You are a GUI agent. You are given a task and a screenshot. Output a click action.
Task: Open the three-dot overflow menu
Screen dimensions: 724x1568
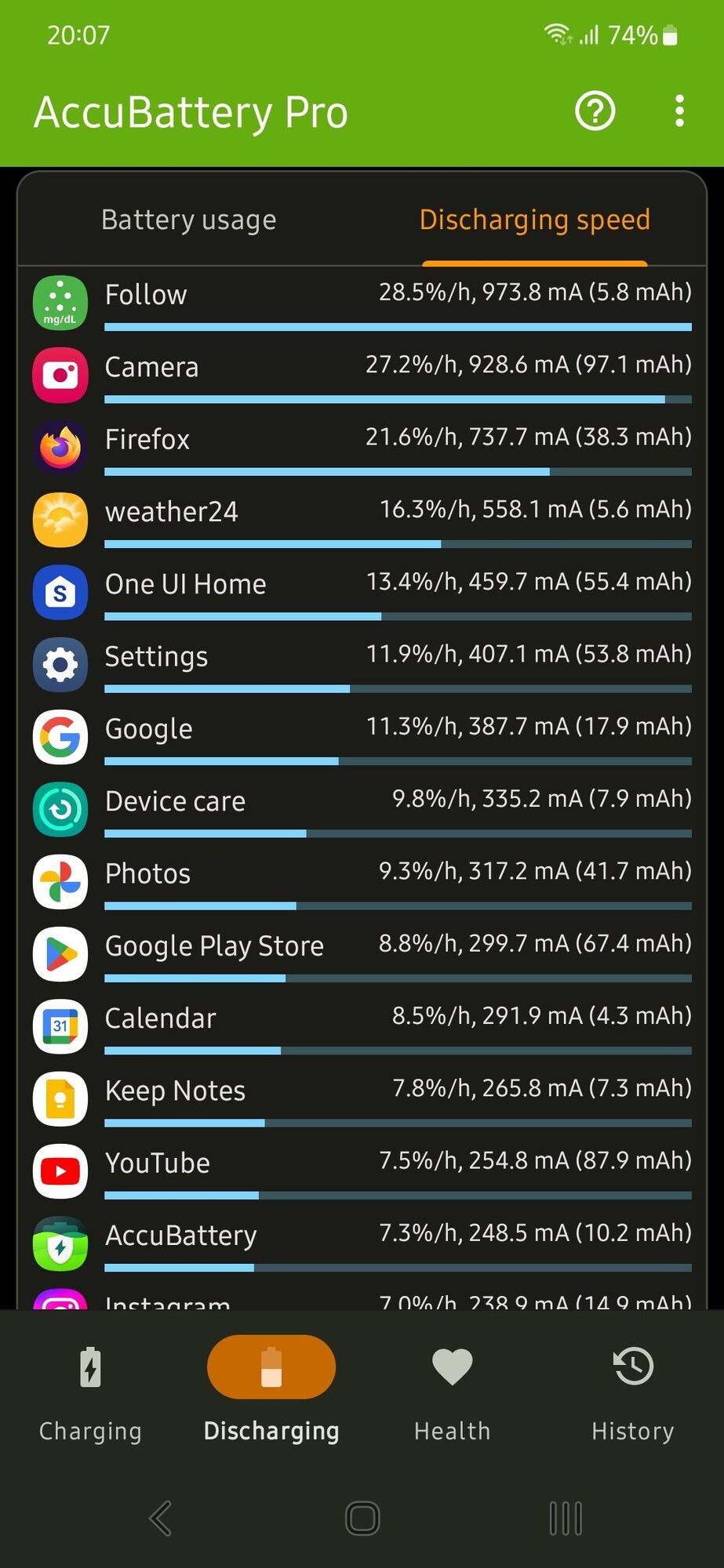(x=679, y=111)
